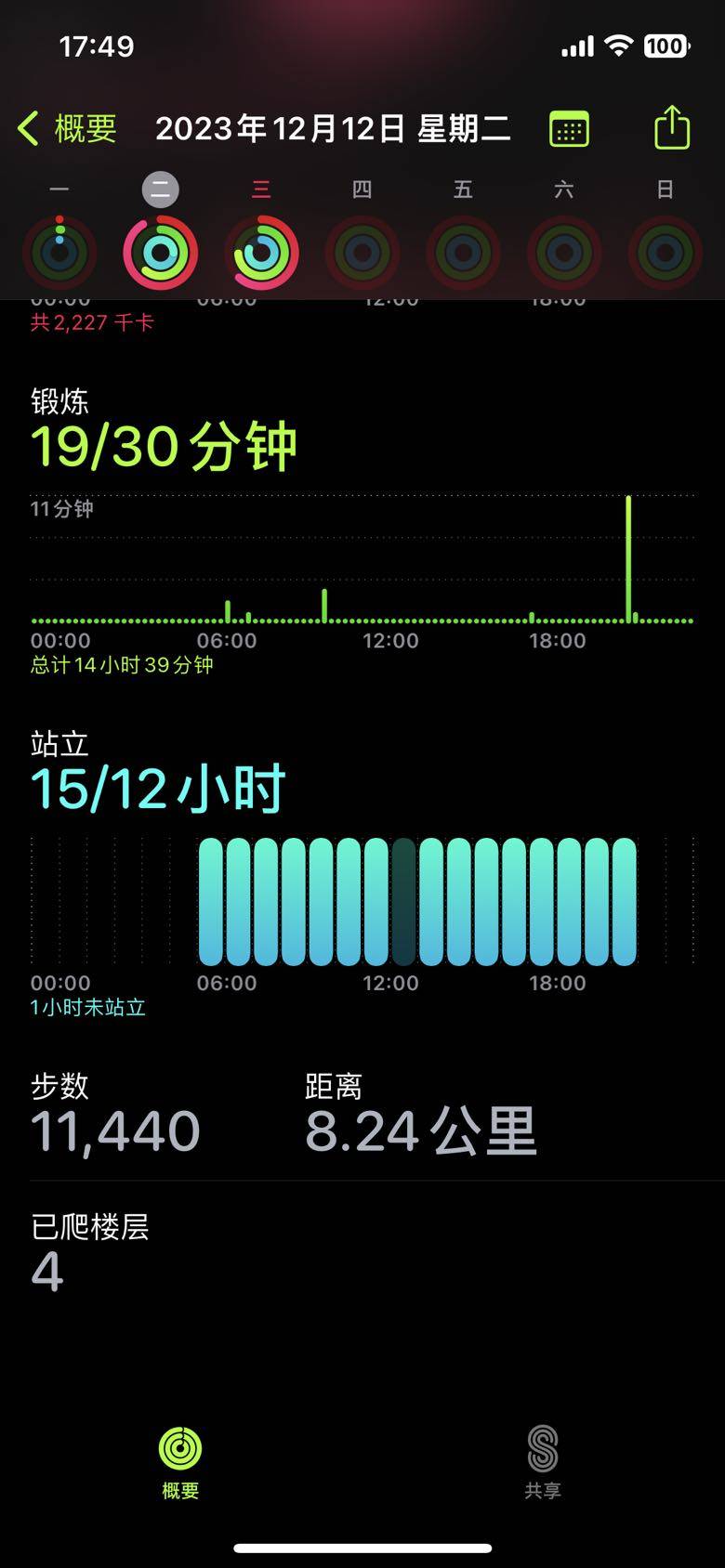Select Friday 五 activity rings

463,252
